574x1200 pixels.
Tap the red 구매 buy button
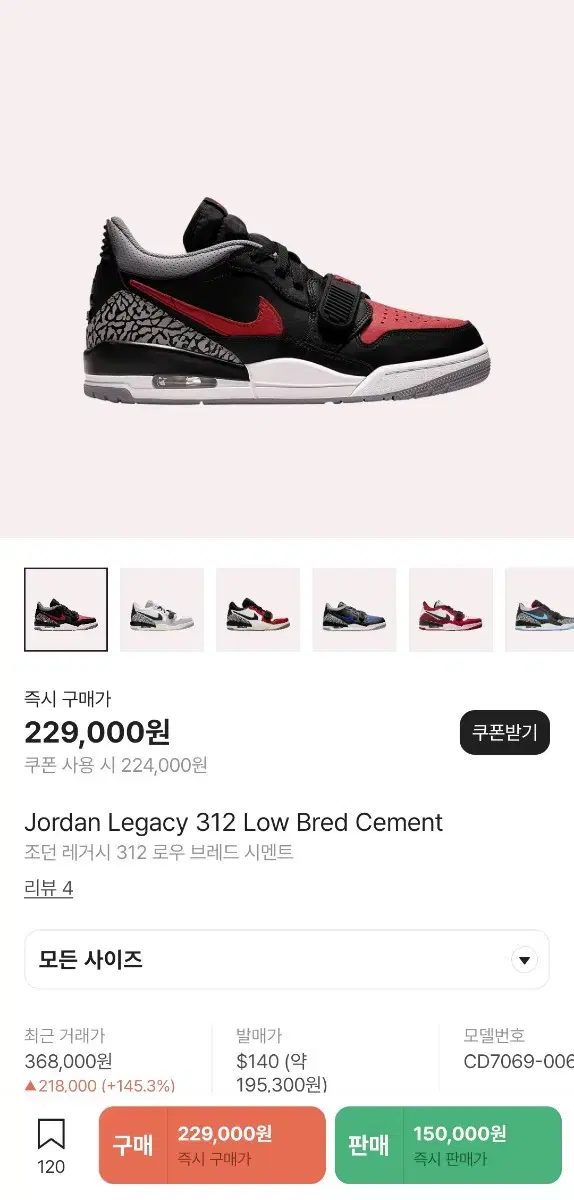(212, 1145)
